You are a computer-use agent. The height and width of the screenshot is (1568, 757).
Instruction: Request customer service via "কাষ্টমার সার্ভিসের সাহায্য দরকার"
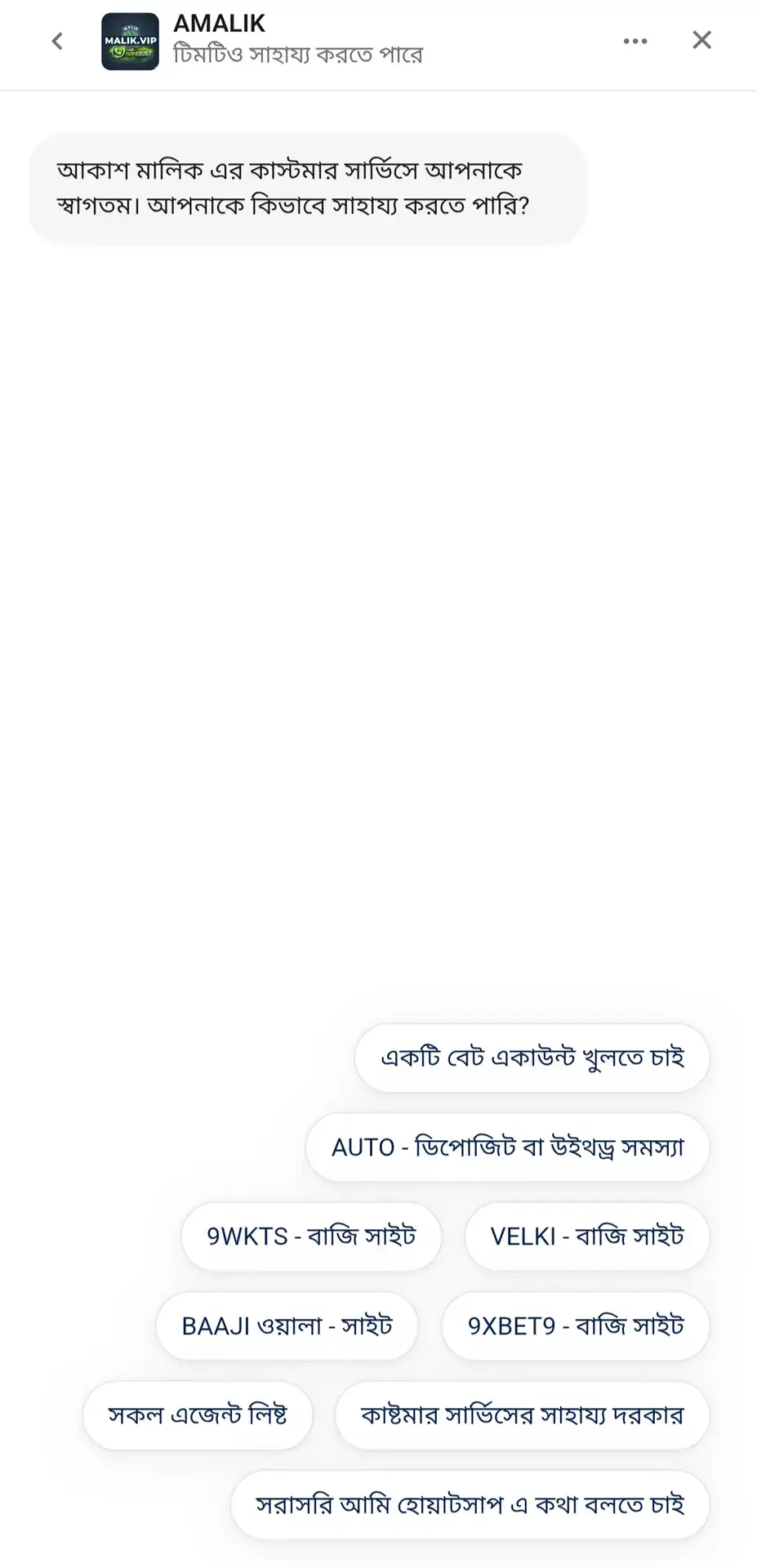point(523,1415)
